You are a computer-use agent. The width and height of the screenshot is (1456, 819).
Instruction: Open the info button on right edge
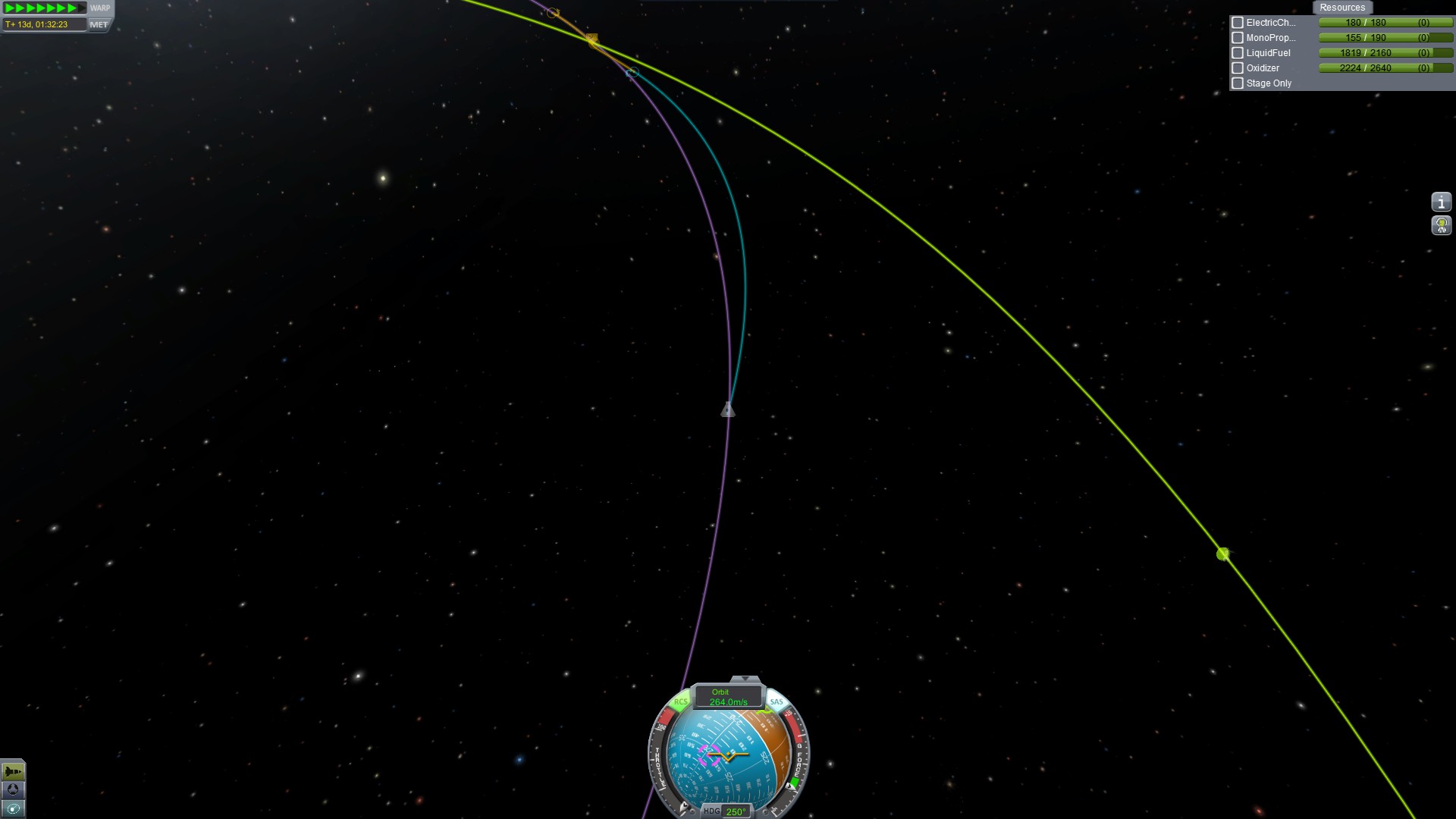coord(1441,202)
